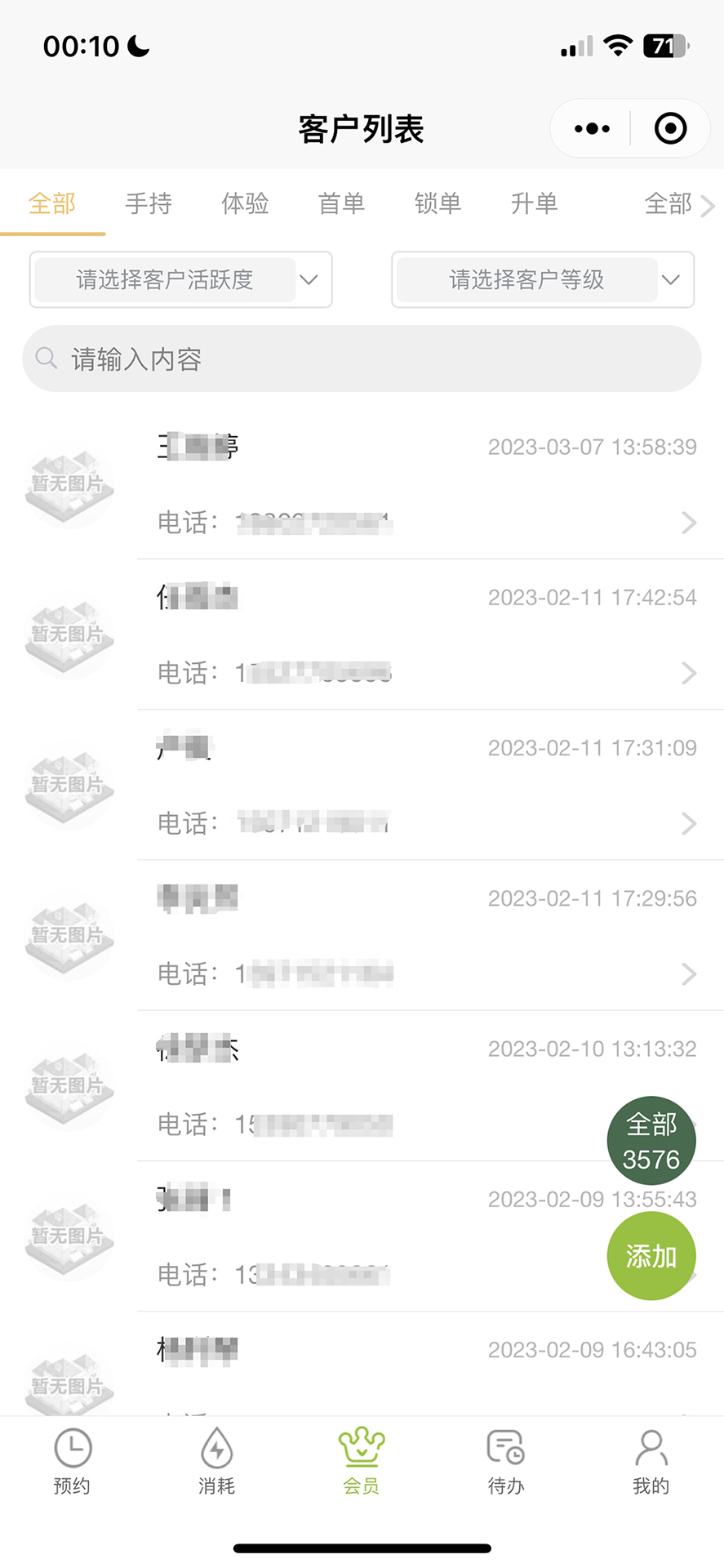Go to the 我的 tab
Viewport: 724px width, 1568px height.
point(651,1462)
